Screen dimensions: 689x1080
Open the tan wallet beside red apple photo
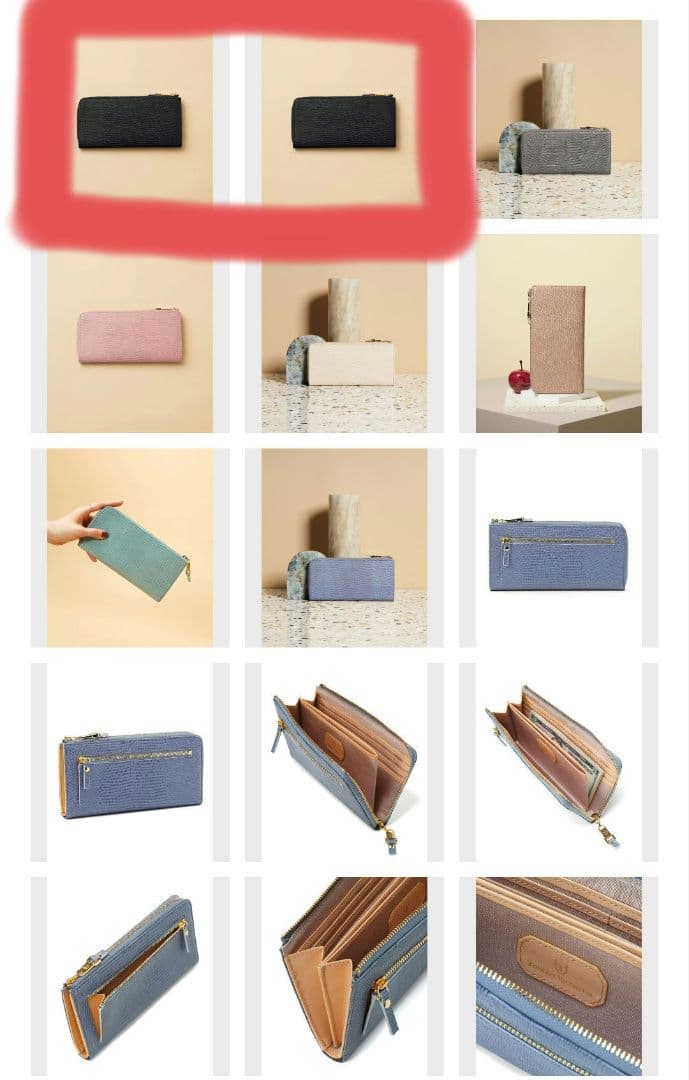558,335
